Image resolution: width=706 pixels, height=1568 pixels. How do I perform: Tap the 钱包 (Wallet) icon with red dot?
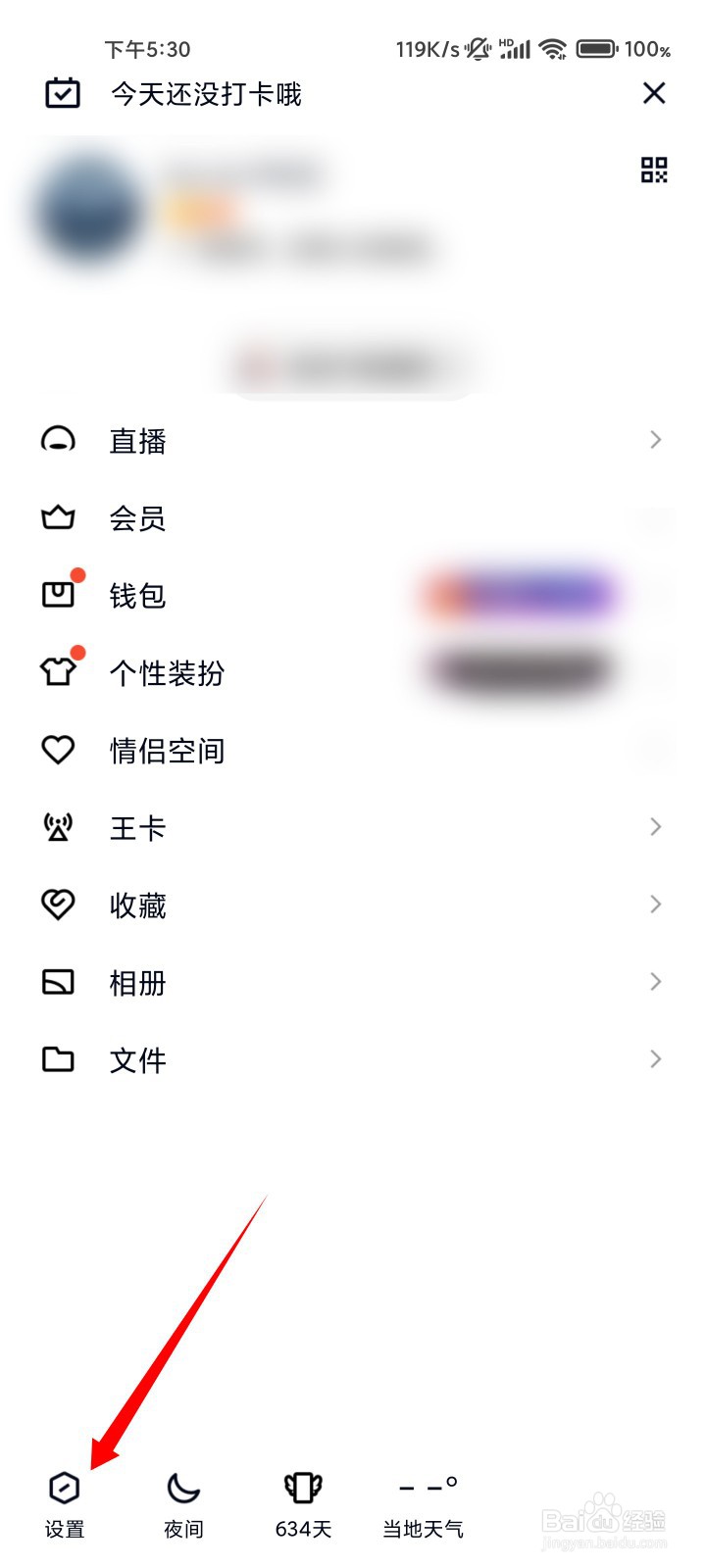(x=59, y=595)
